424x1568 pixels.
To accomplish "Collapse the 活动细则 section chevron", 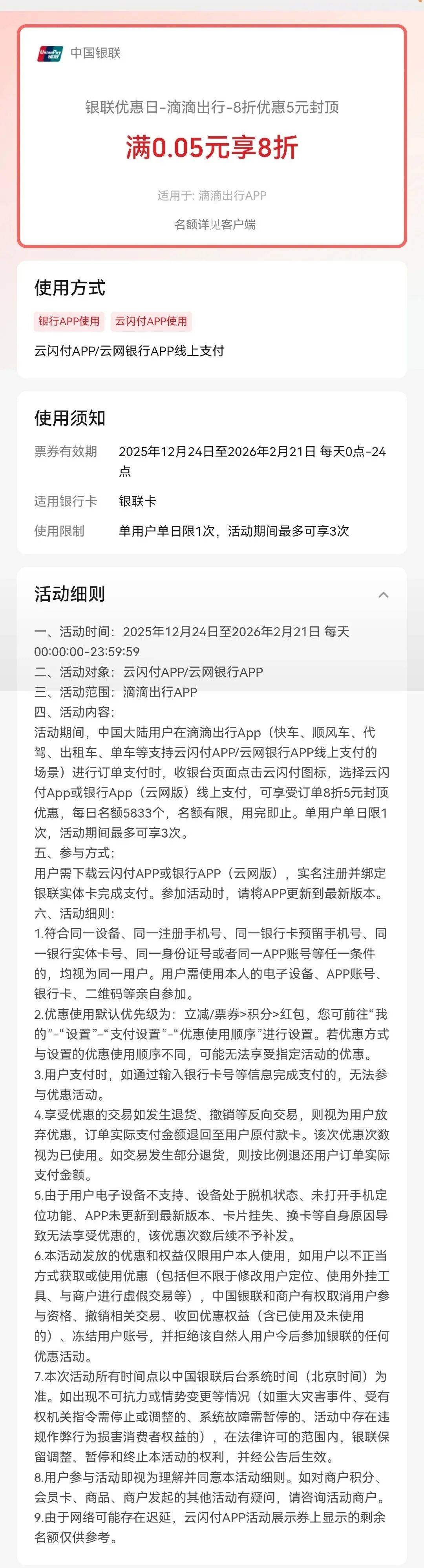I will click(383, 595).
